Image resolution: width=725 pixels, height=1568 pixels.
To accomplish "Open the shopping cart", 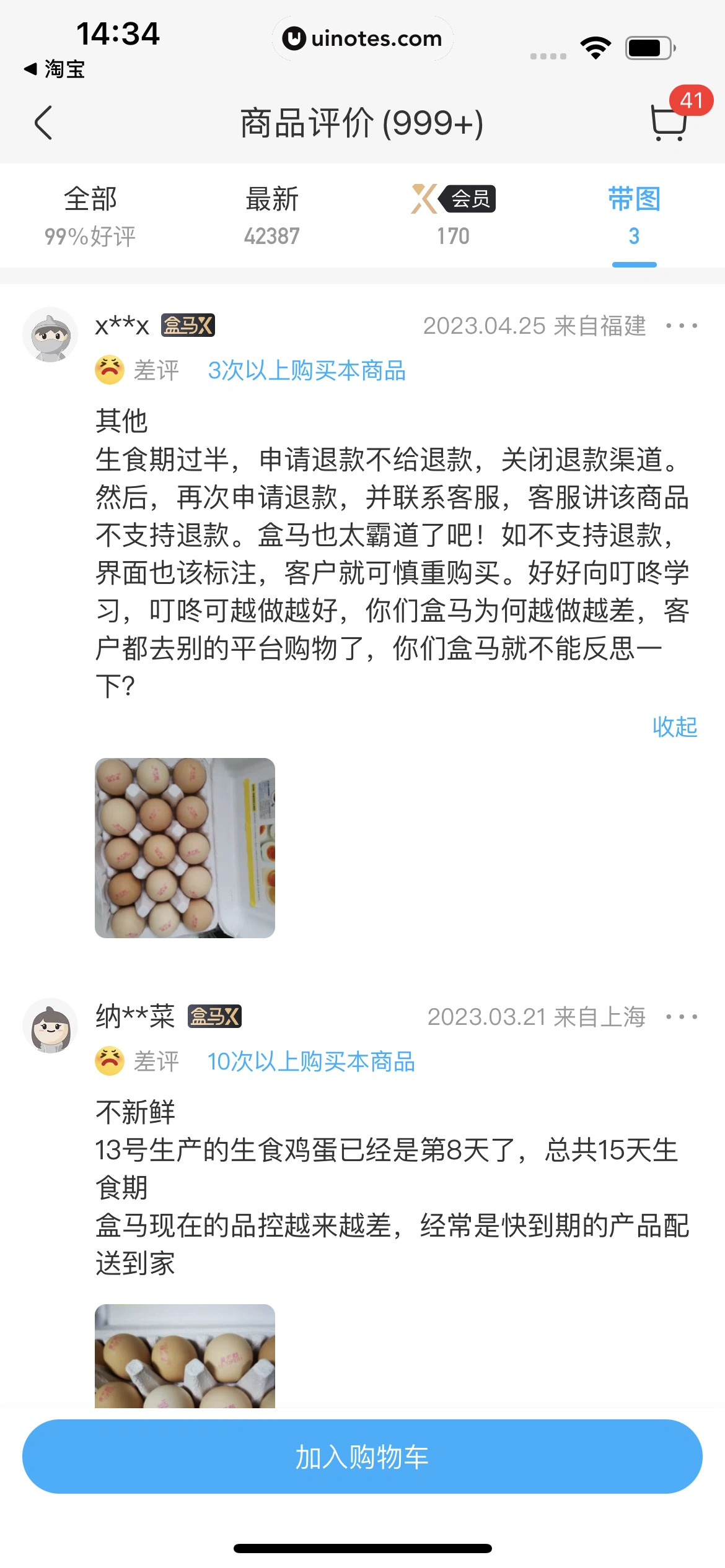I will [669, 122].
